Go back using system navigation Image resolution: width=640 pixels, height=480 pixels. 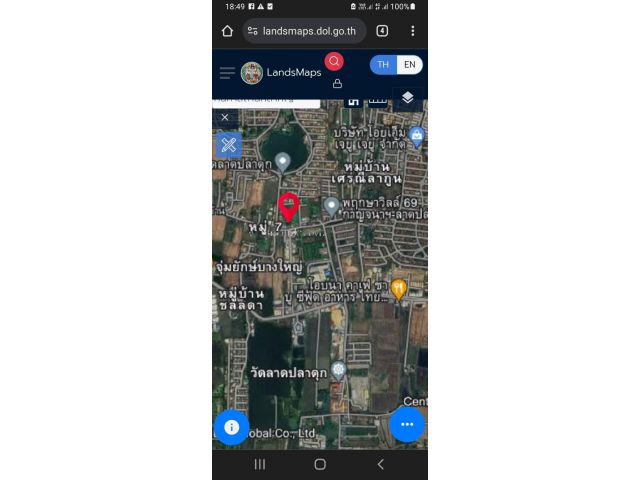(x=380, y=464)
